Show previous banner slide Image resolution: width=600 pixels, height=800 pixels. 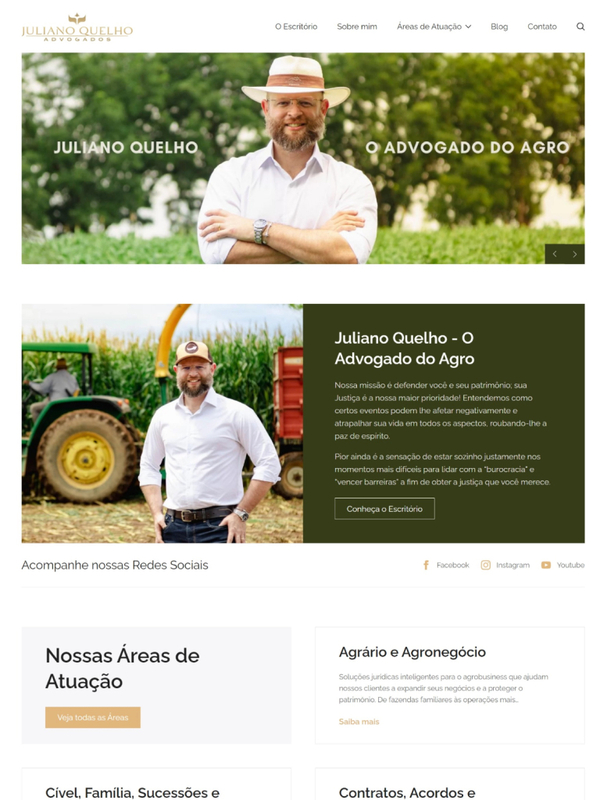click(555, 254)
